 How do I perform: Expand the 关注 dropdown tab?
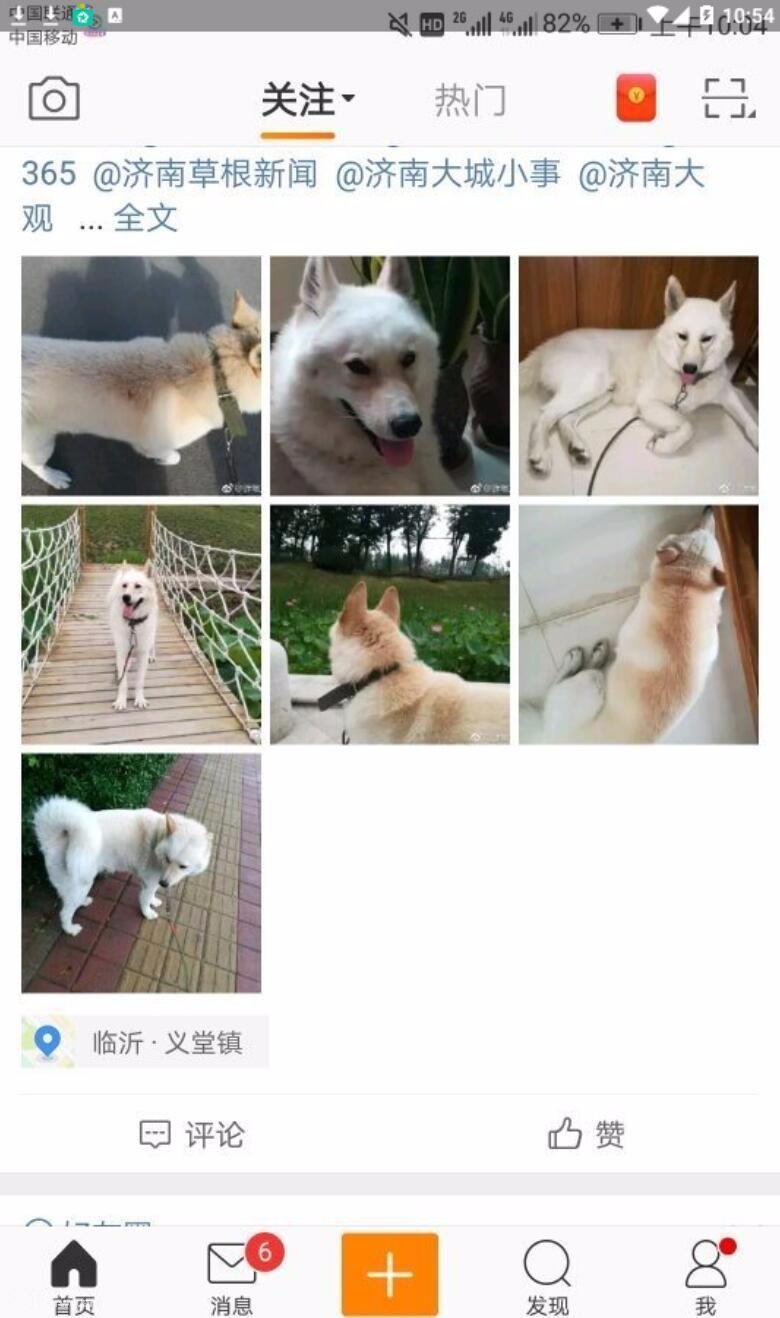click(308, 100)
